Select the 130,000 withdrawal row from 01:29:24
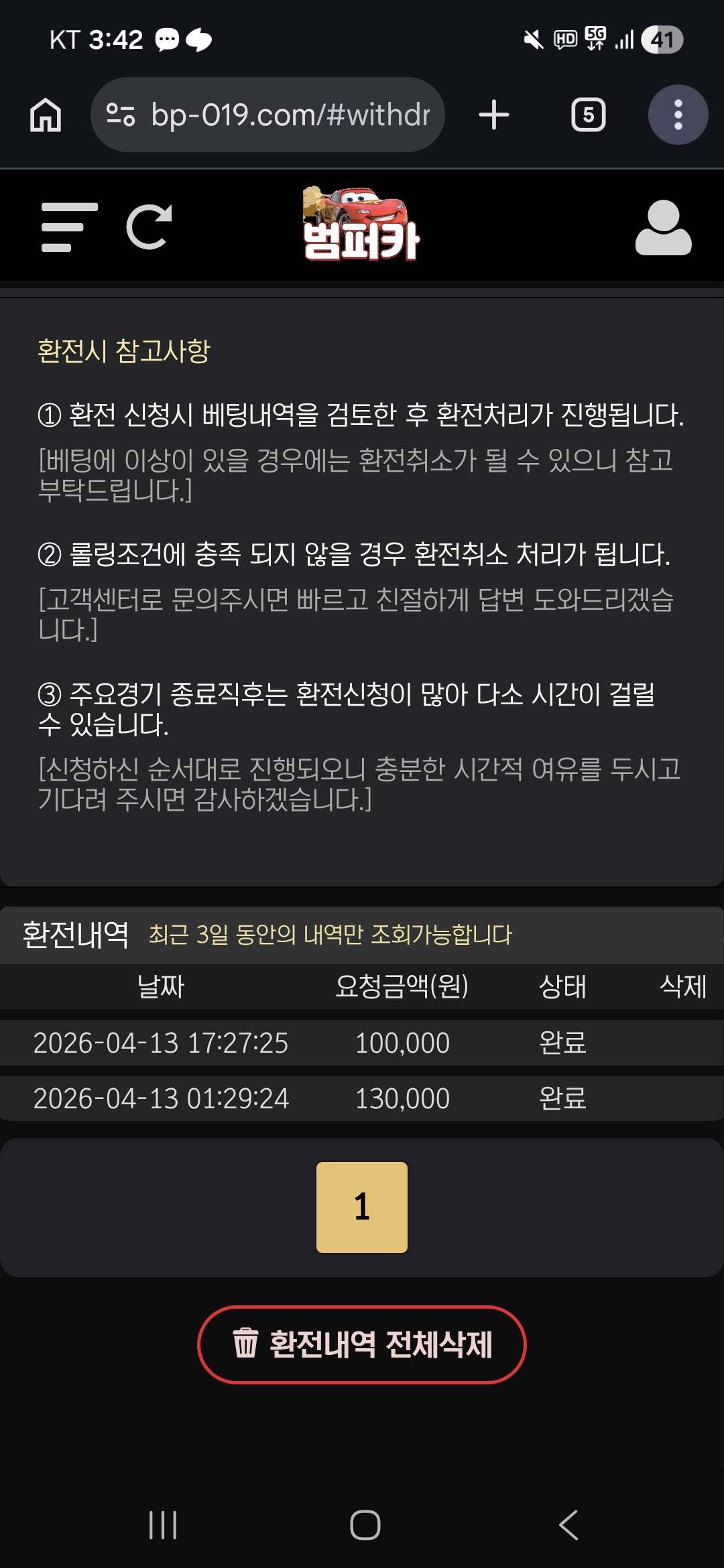Image resolution: width=724 pixels, height=1568 pixels. point(362,1098)
